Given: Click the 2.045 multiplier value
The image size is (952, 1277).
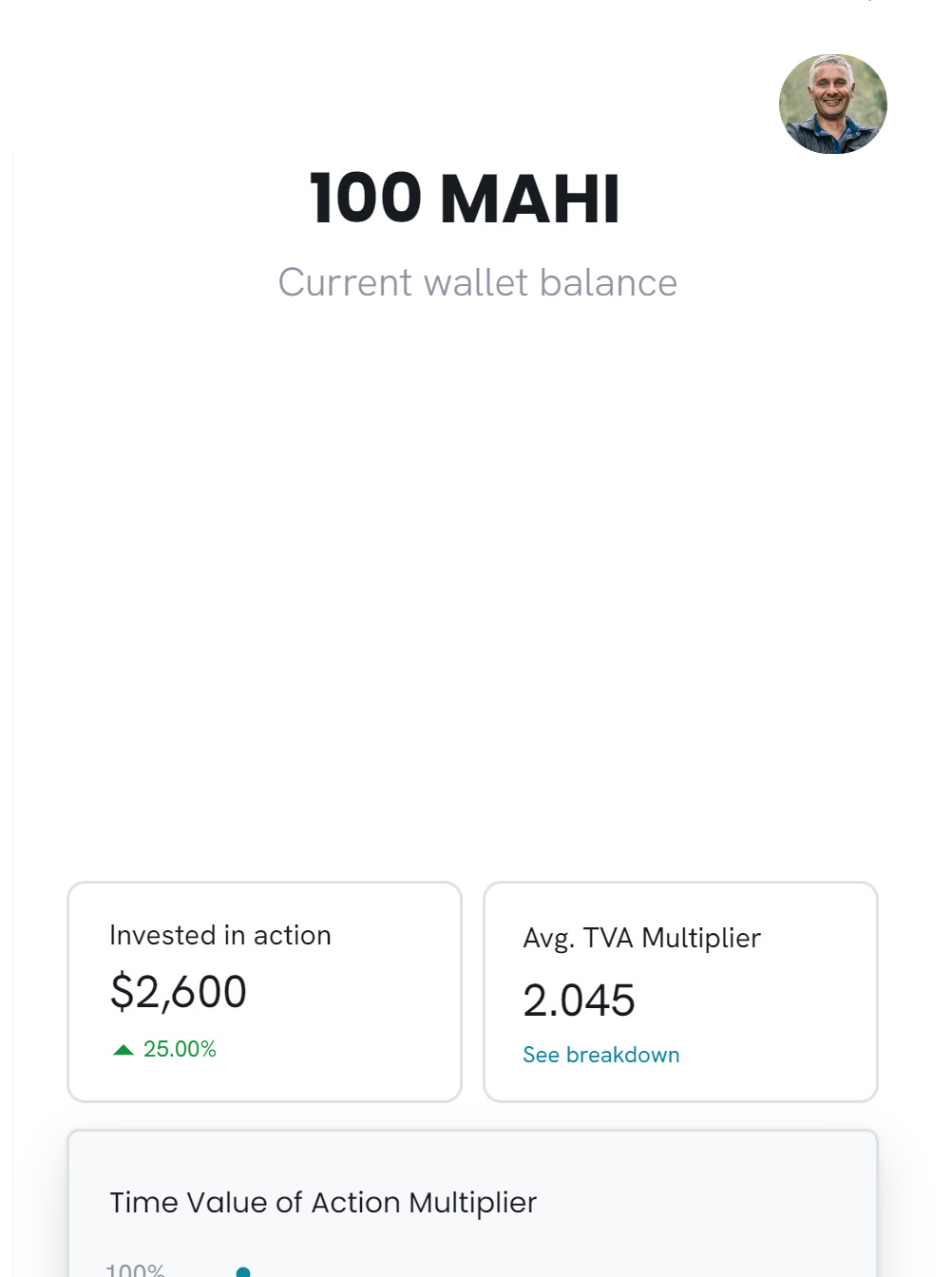Looking at the screenshot, I should pos(580,999).
